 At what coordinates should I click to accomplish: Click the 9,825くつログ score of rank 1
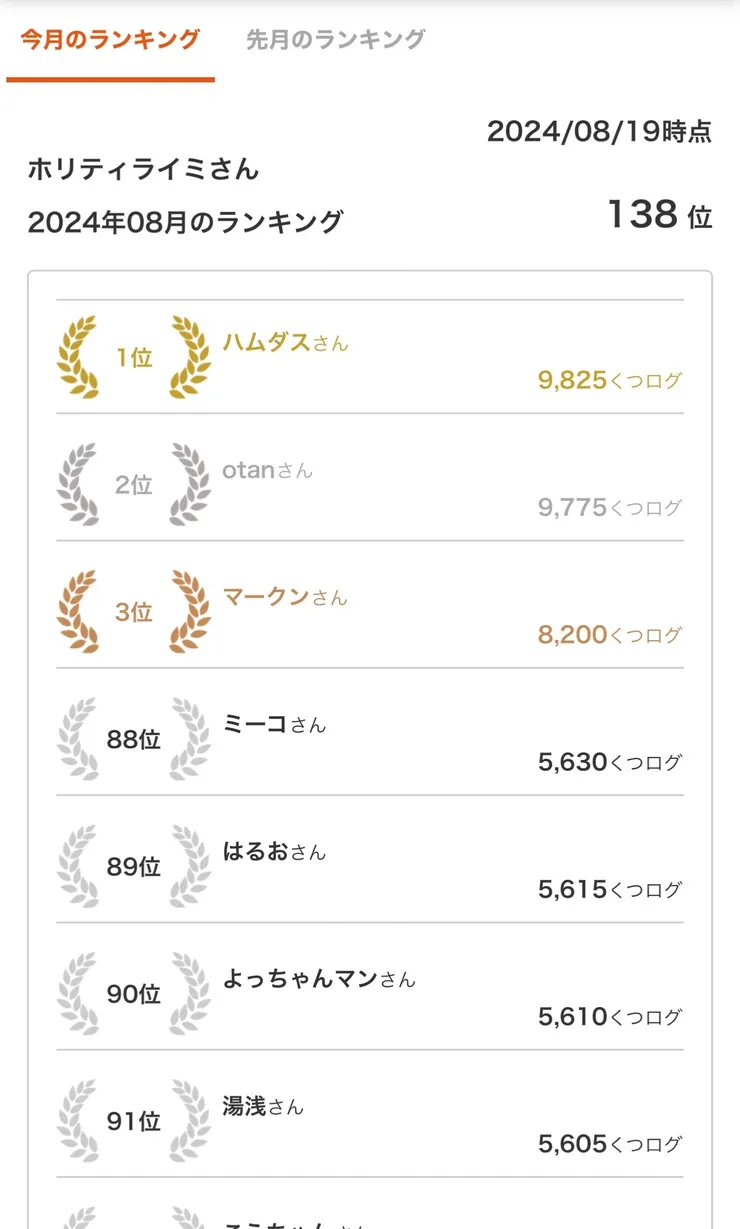[x=611, y=381]
